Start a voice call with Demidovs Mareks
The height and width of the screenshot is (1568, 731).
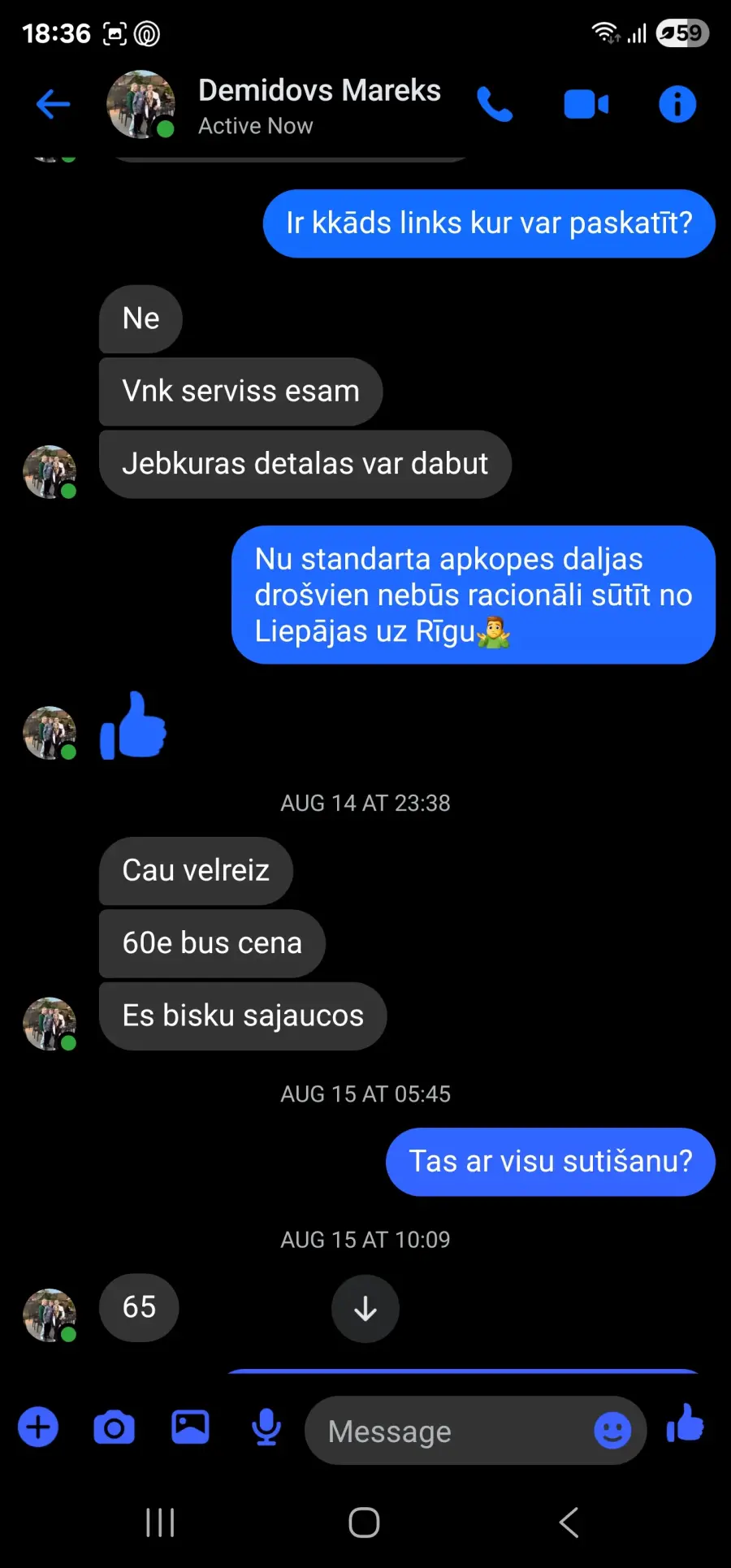pyautogui.click(x=495, y=104)
